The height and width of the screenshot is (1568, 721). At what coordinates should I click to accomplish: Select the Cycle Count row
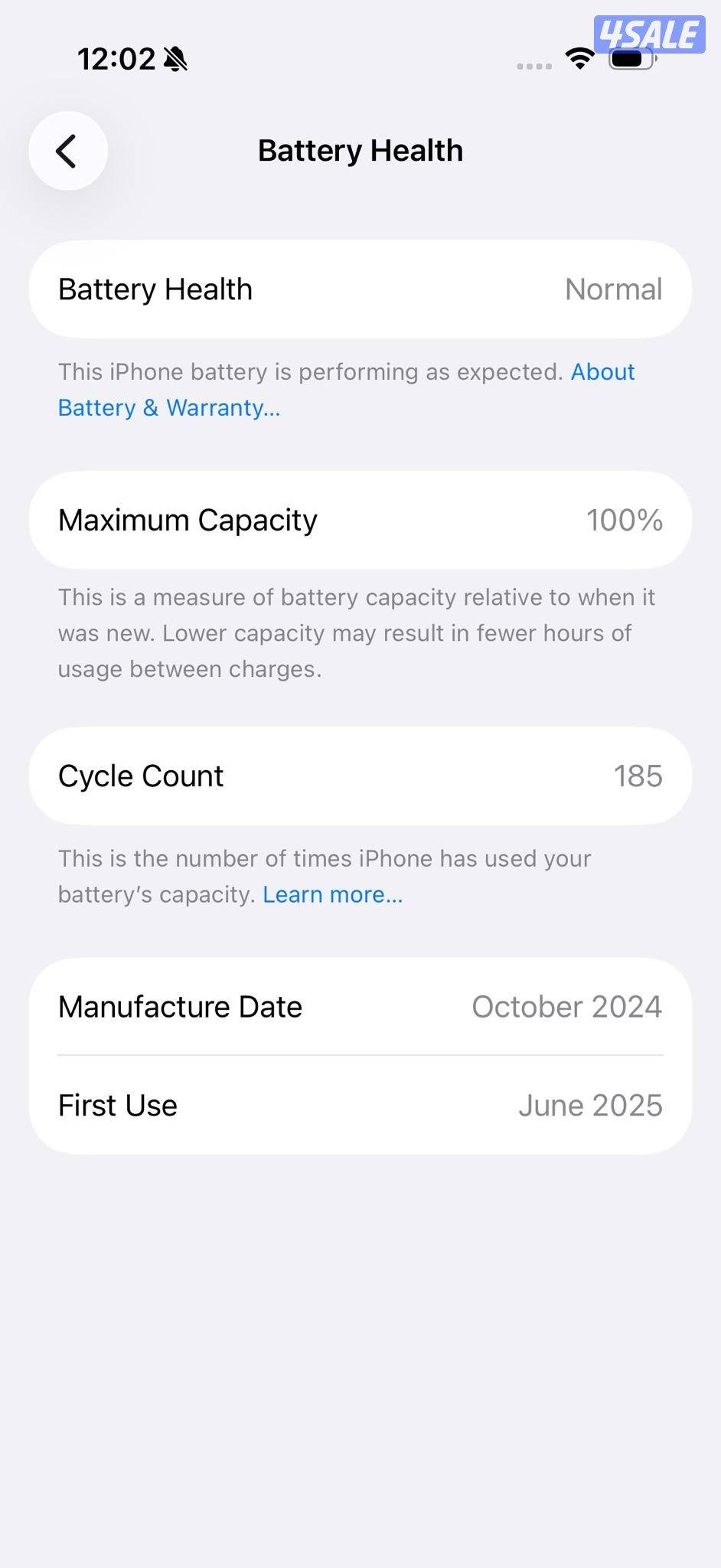[360, 776]
